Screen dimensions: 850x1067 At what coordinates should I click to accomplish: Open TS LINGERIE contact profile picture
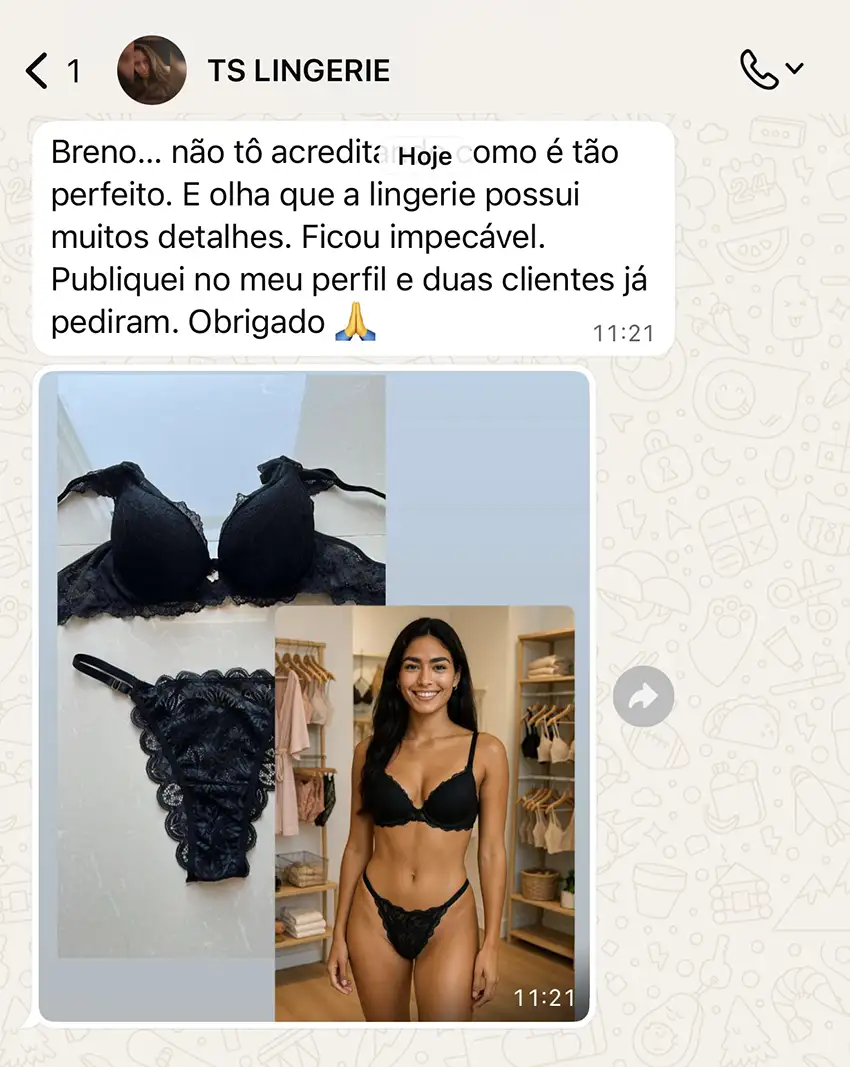pyautogui.click(x=152, y=71)
